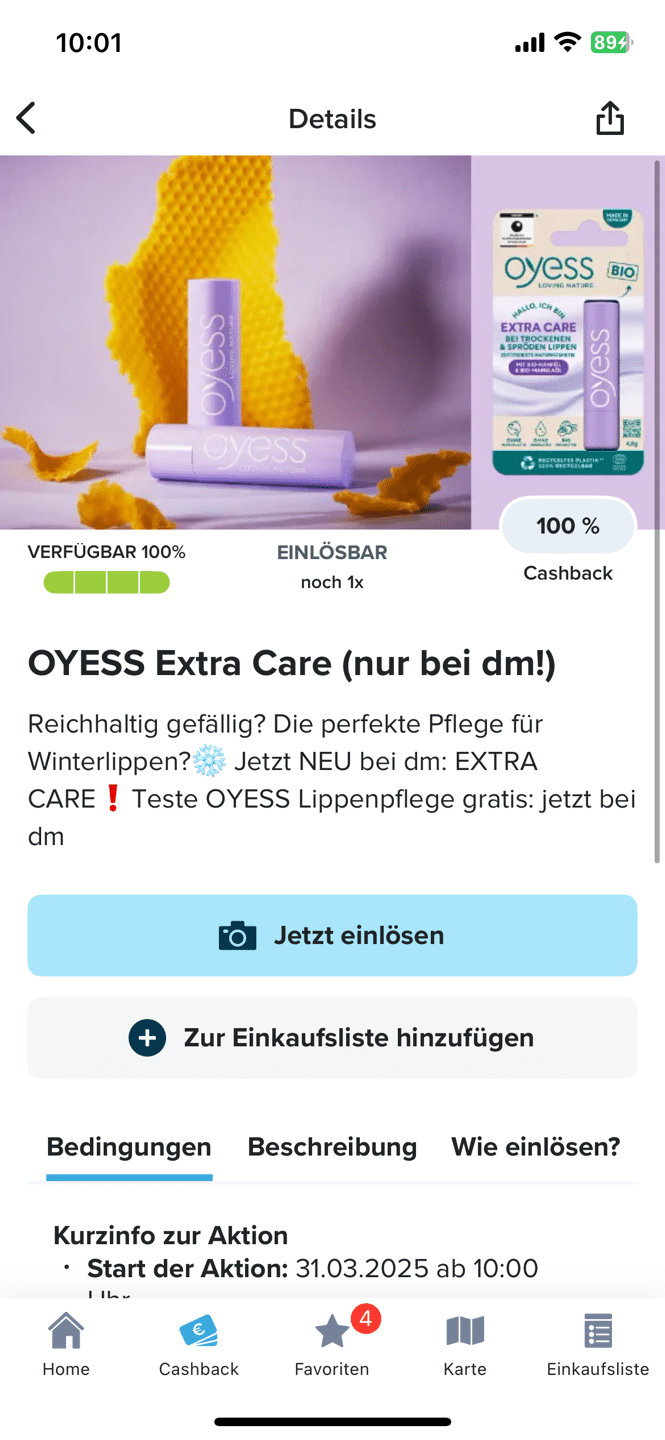Open Favoriten with 4 badge
This screenshot has height=1440, width=665.
[332, 1346]
